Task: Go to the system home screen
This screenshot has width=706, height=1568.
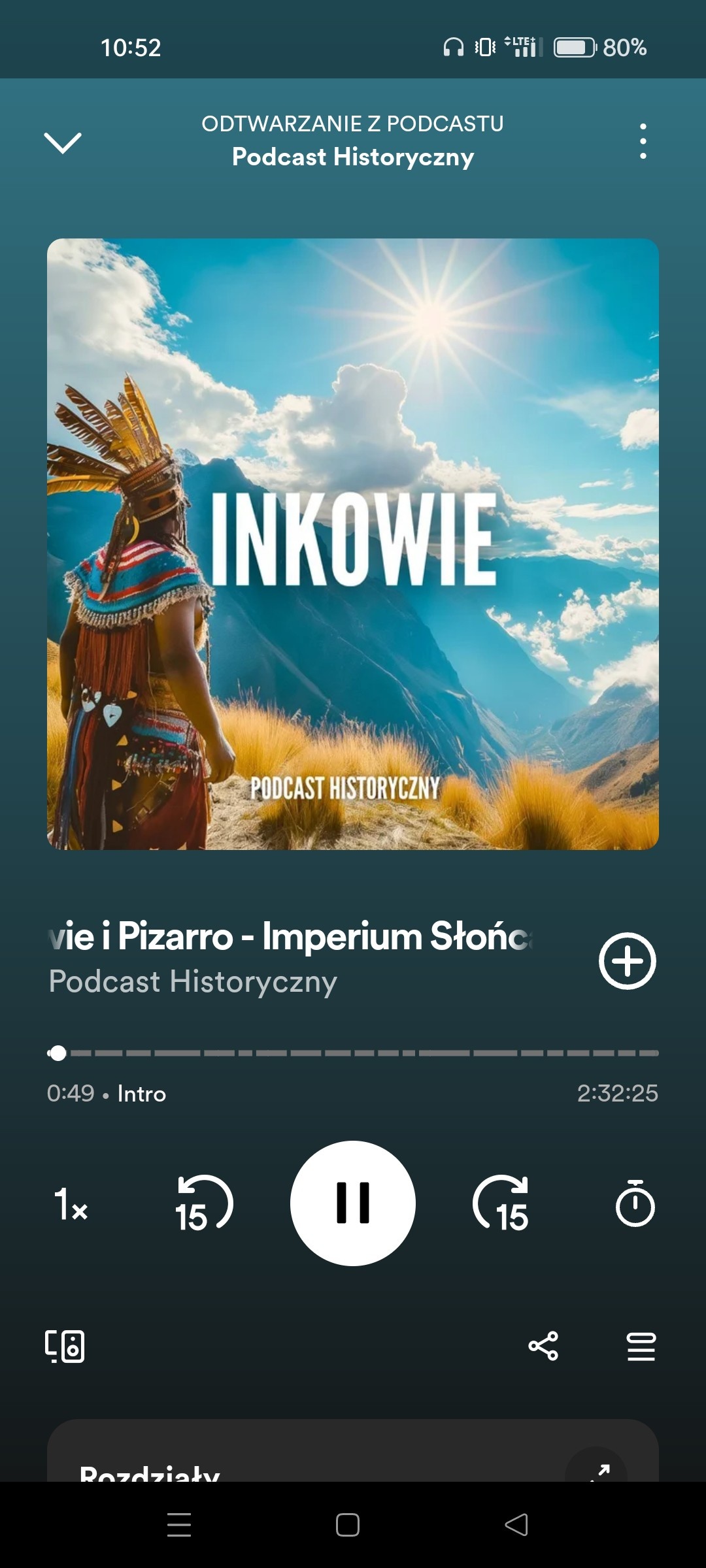Action: pyautogui.click(x=348, y=1525)
